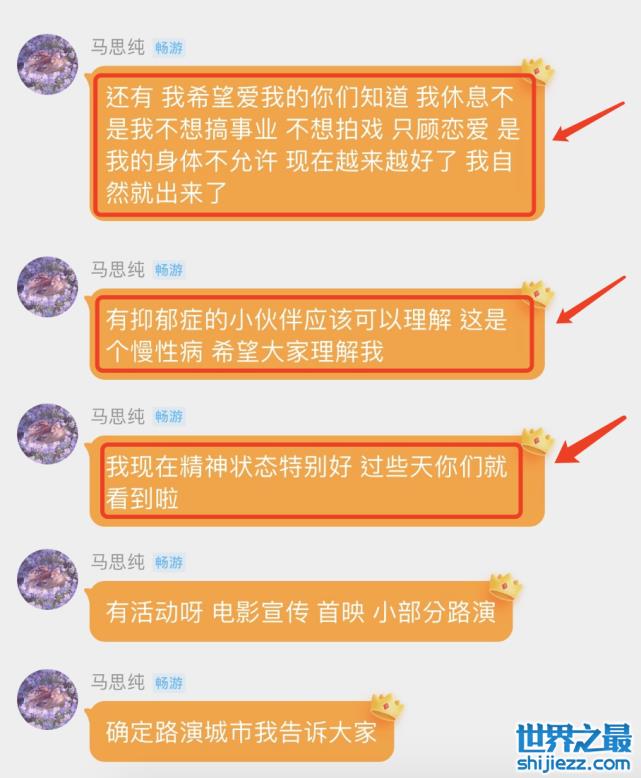641x778 pixels.
Task: Tap the avatar next to the '有活动呀 电影宣传' message
Action: (x=48, y=580)
